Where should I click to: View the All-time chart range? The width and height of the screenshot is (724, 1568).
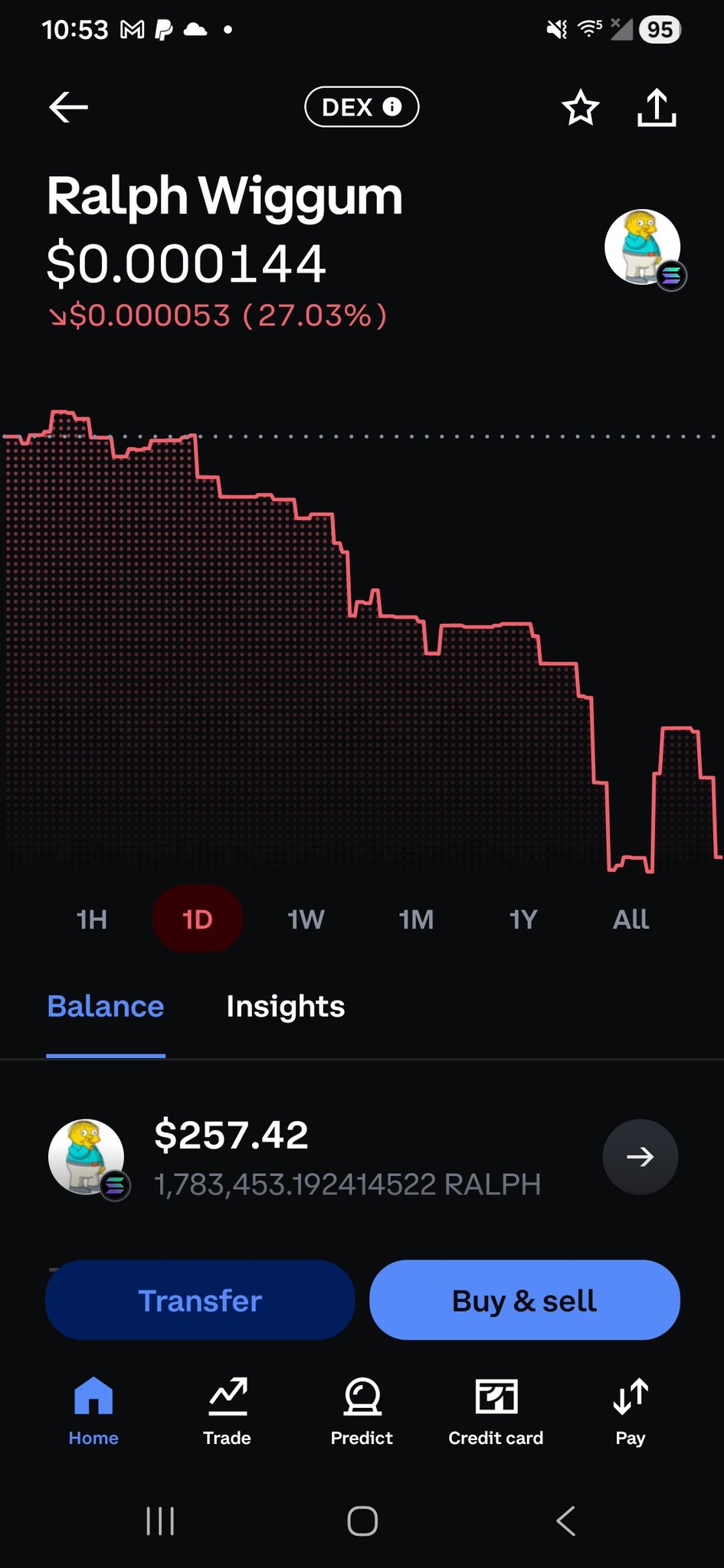[631, 919]
